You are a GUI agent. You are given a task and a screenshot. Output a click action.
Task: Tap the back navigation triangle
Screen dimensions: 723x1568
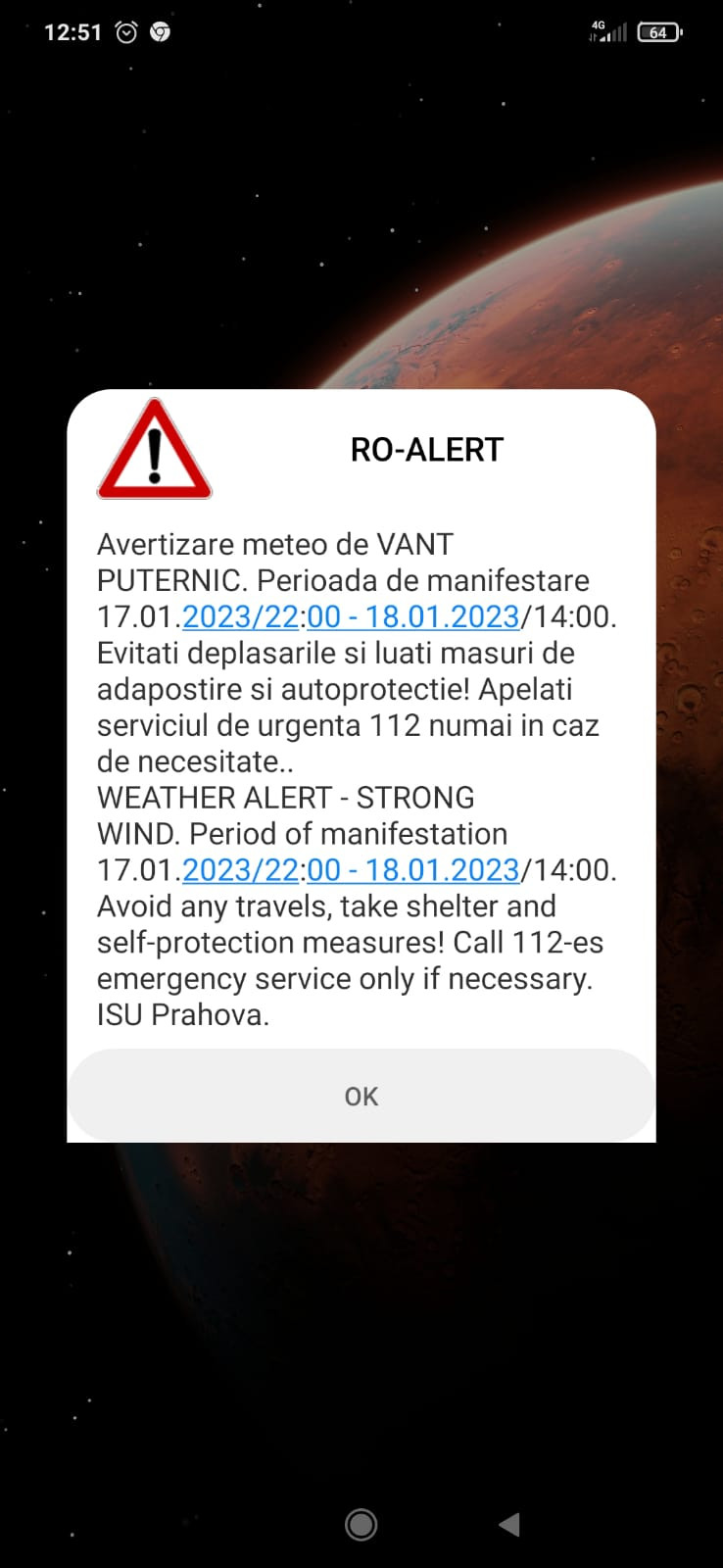(508, 1525)
